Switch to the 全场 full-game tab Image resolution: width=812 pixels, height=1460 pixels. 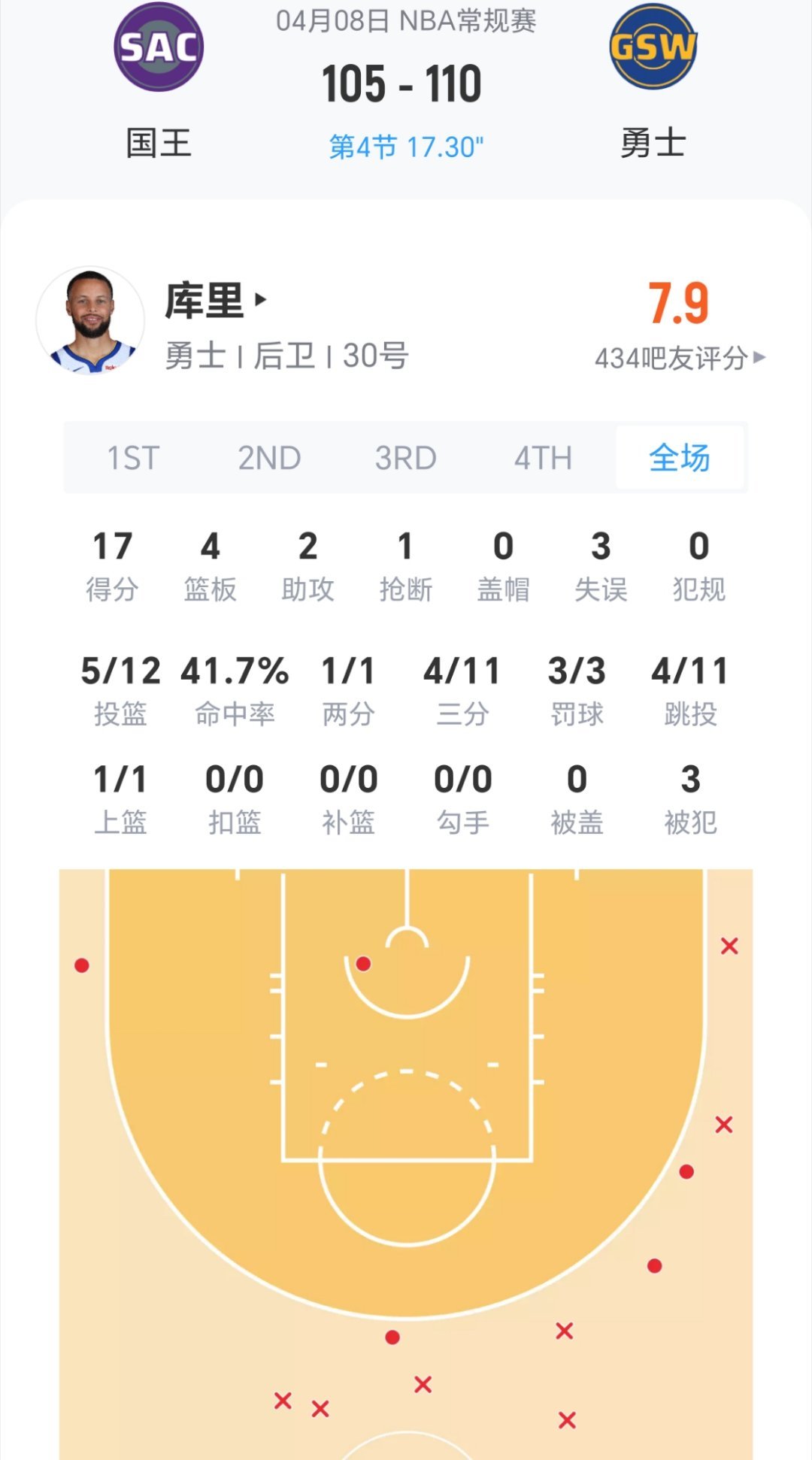(679, 458)
